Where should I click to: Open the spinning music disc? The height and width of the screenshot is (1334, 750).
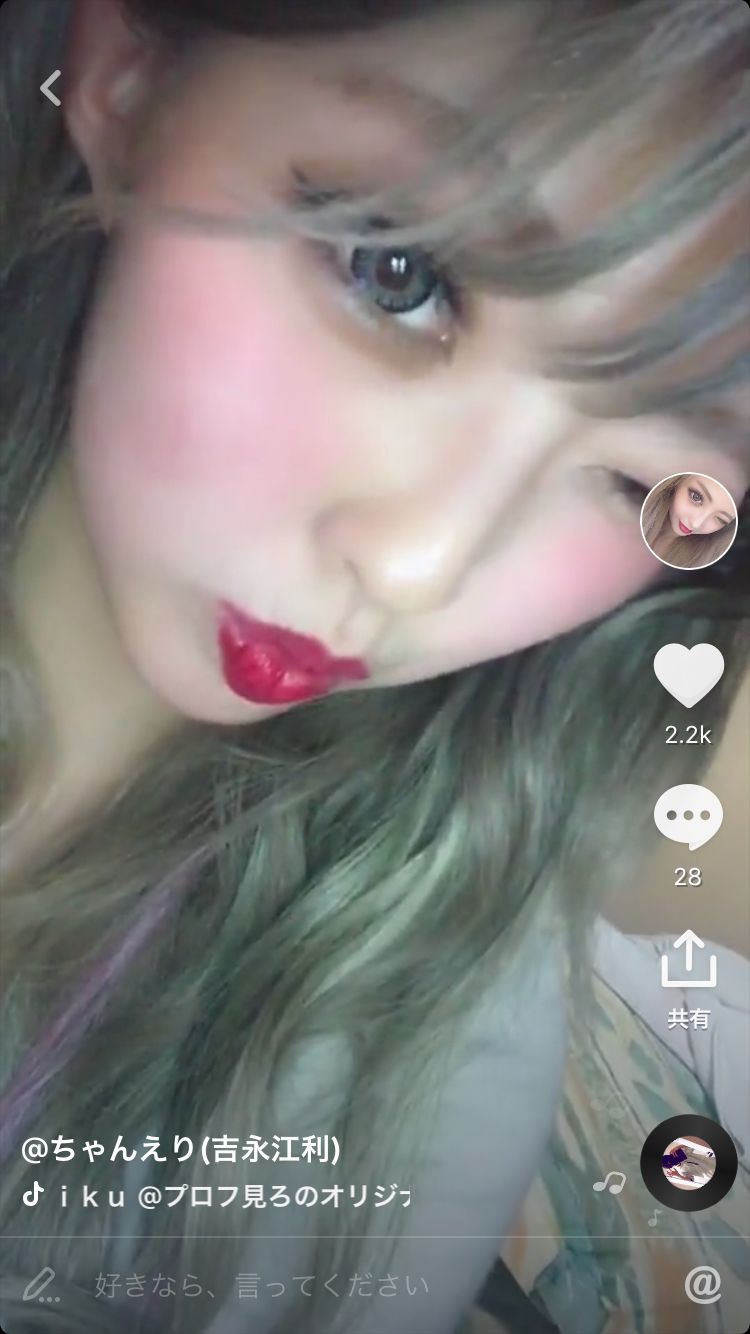coord(688,1163)
